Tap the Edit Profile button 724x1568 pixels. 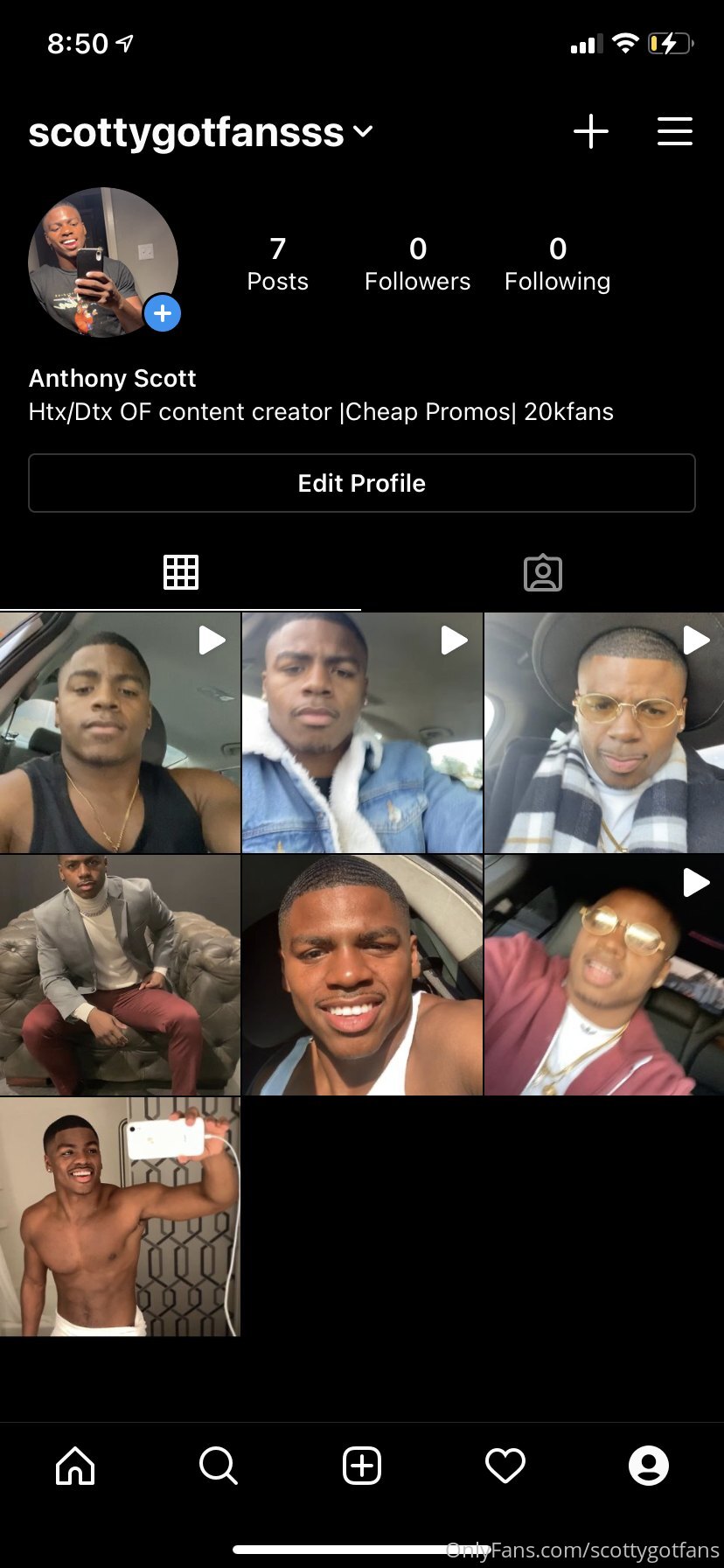point(362,483)
